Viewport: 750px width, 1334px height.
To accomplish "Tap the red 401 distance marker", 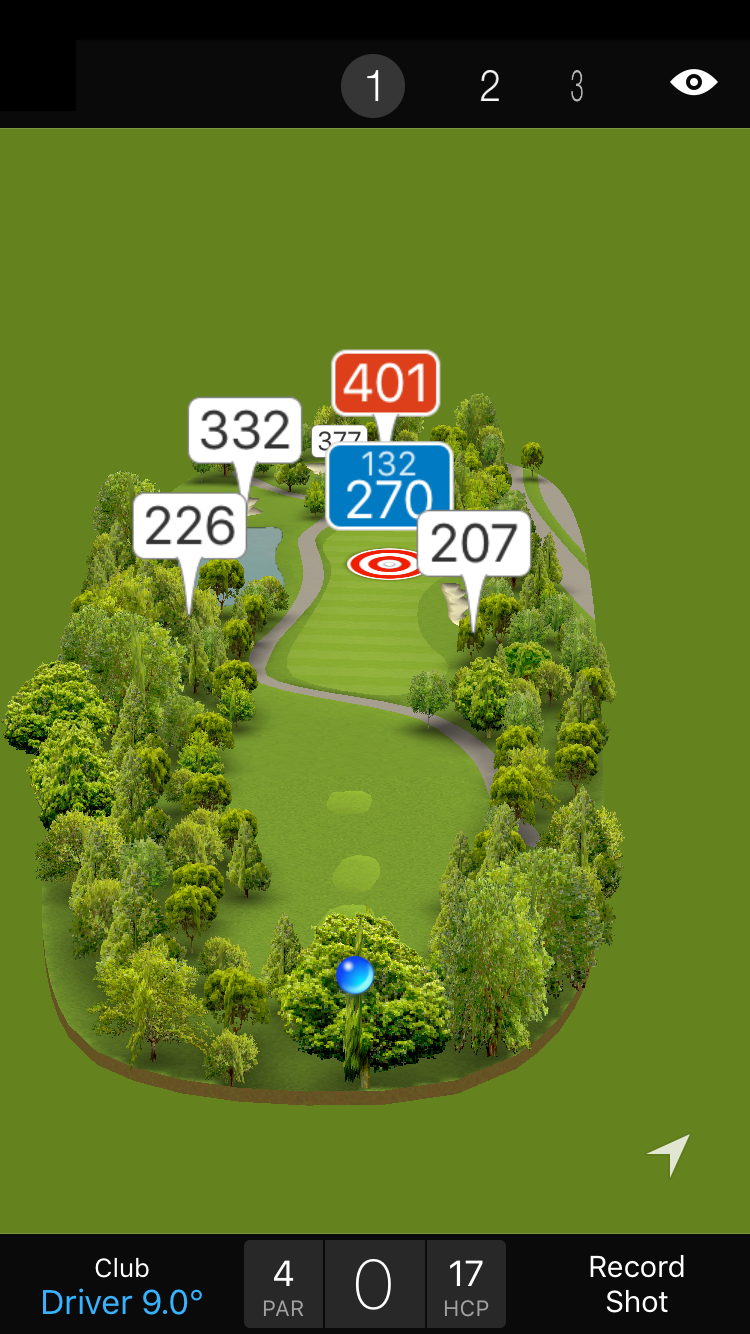I will coord(386,382).
